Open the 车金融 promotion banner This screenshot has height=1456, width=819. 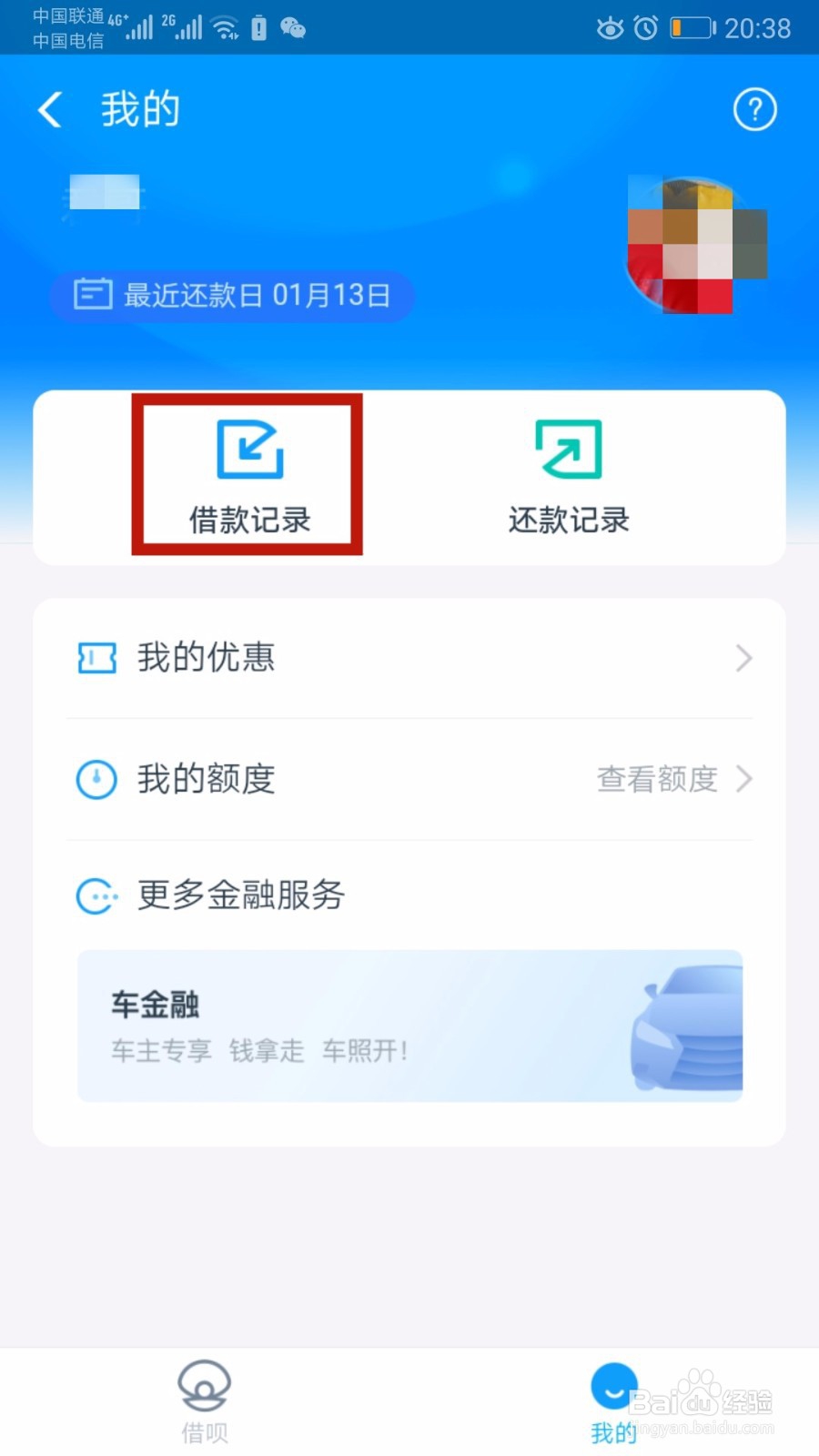[409, 1025]
